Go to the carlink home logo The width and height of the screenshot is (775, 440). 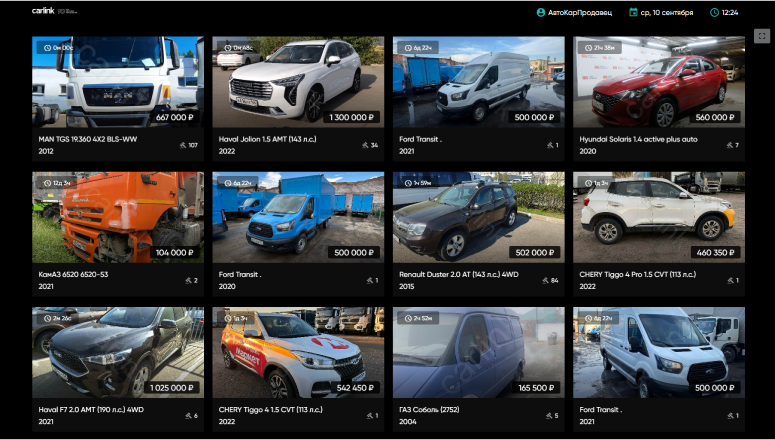pyautogui.click(x=43, y=11)
